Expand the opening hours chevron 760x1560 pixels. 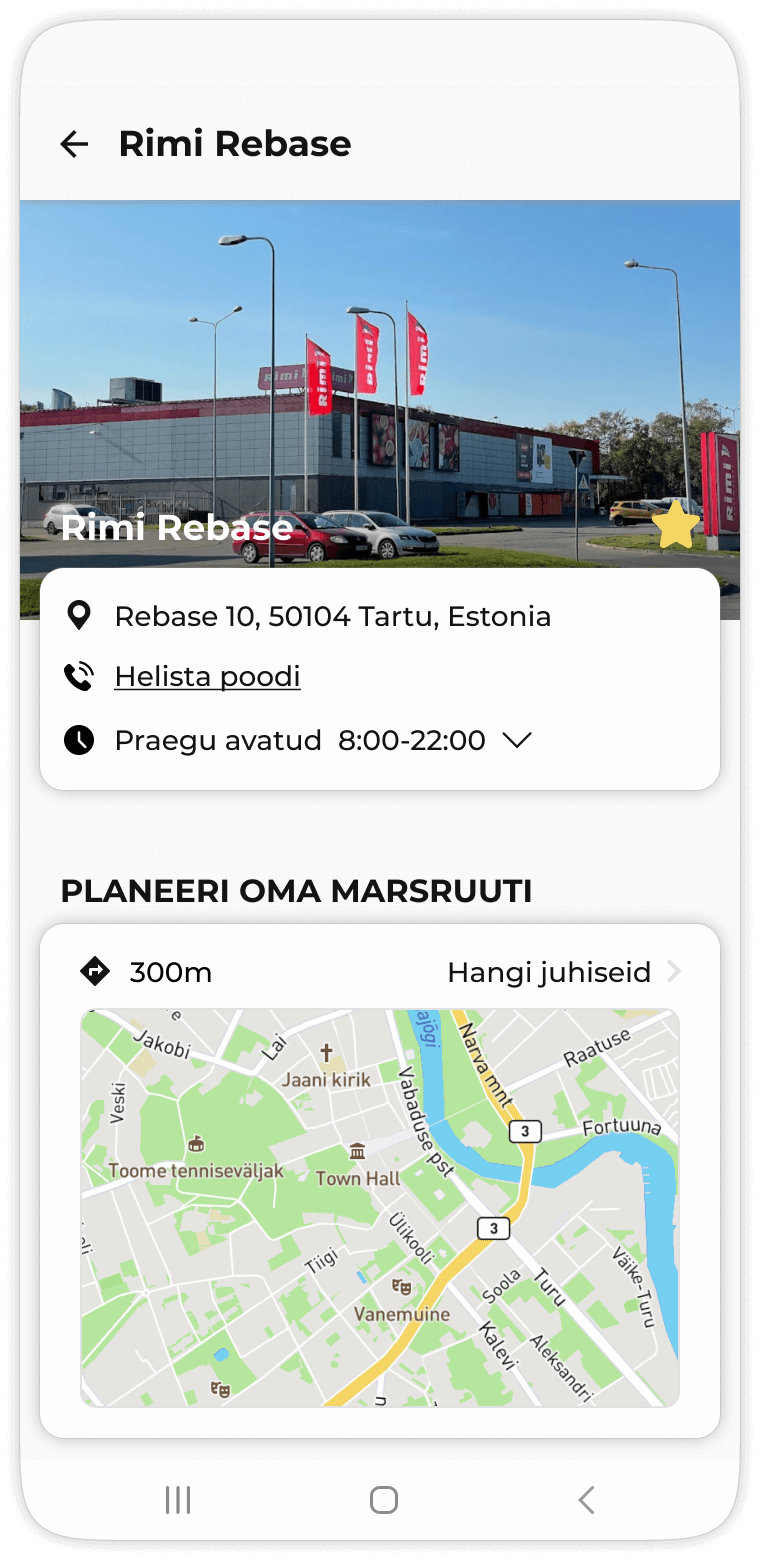pos(516,740)
